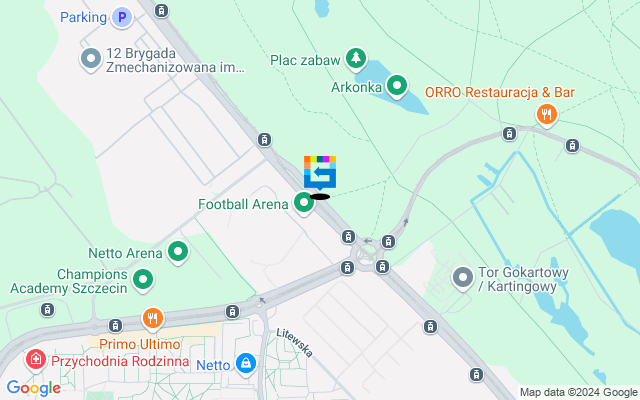
Task: Open 12 Brygada Zmechanizowana marker
Action: click(x=91, y=60)
